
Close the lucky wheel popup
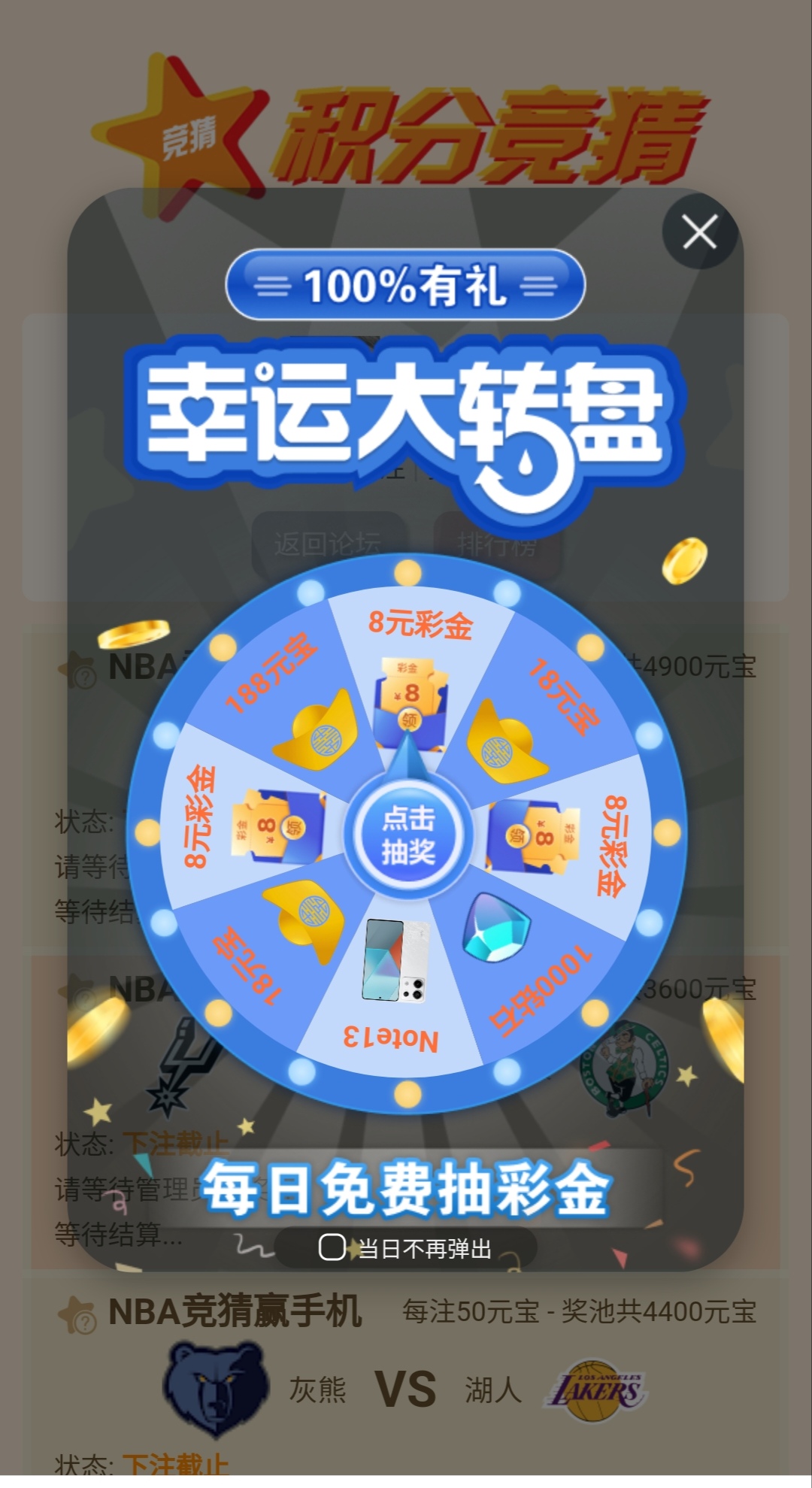[699, 232]
